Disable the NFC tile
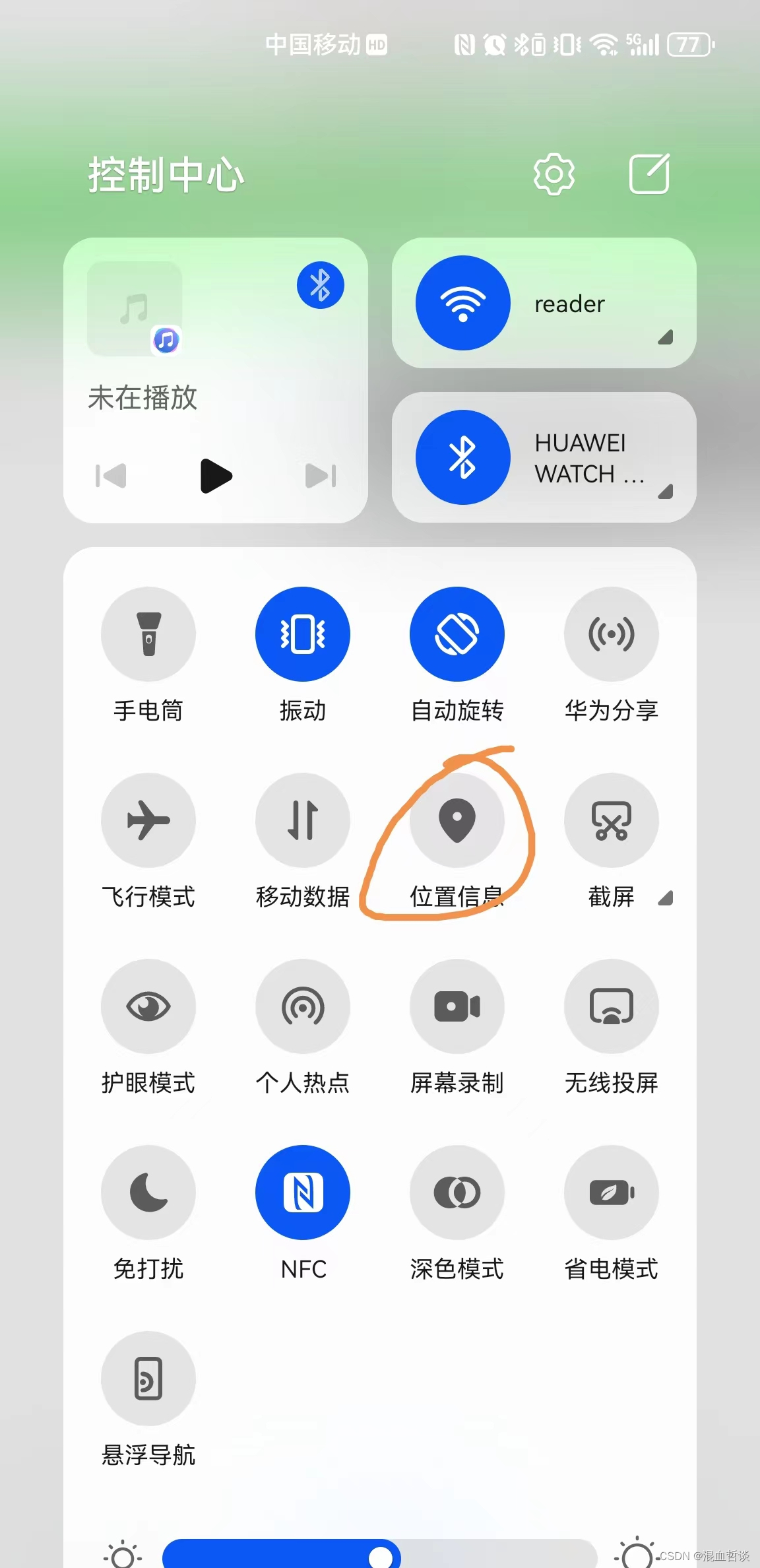Image resolution: width=760 pixels, height=1568 pixels. click(303, 1192)
